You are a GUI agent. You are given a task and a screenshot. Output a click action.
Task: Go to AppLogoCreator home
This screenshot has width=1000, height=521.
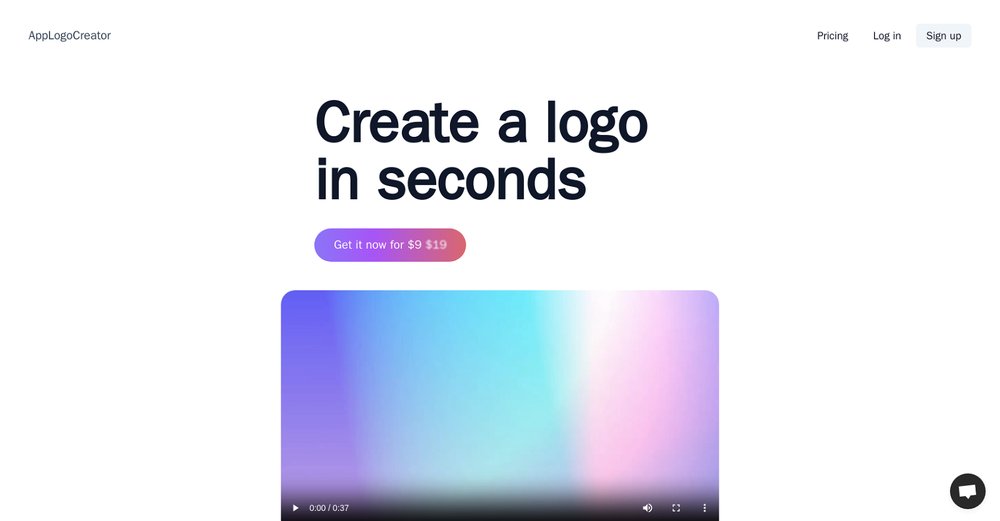(70, 36)
